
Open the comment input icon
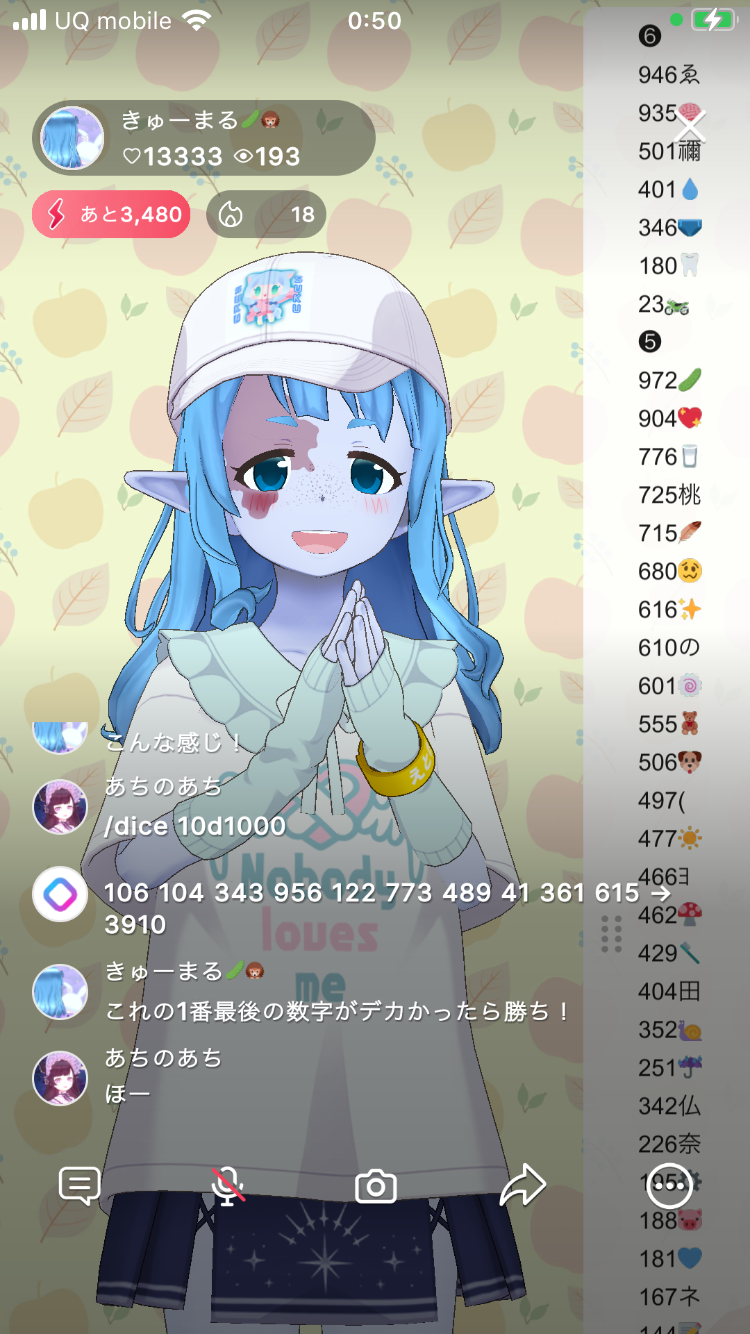coord(79,1186)
